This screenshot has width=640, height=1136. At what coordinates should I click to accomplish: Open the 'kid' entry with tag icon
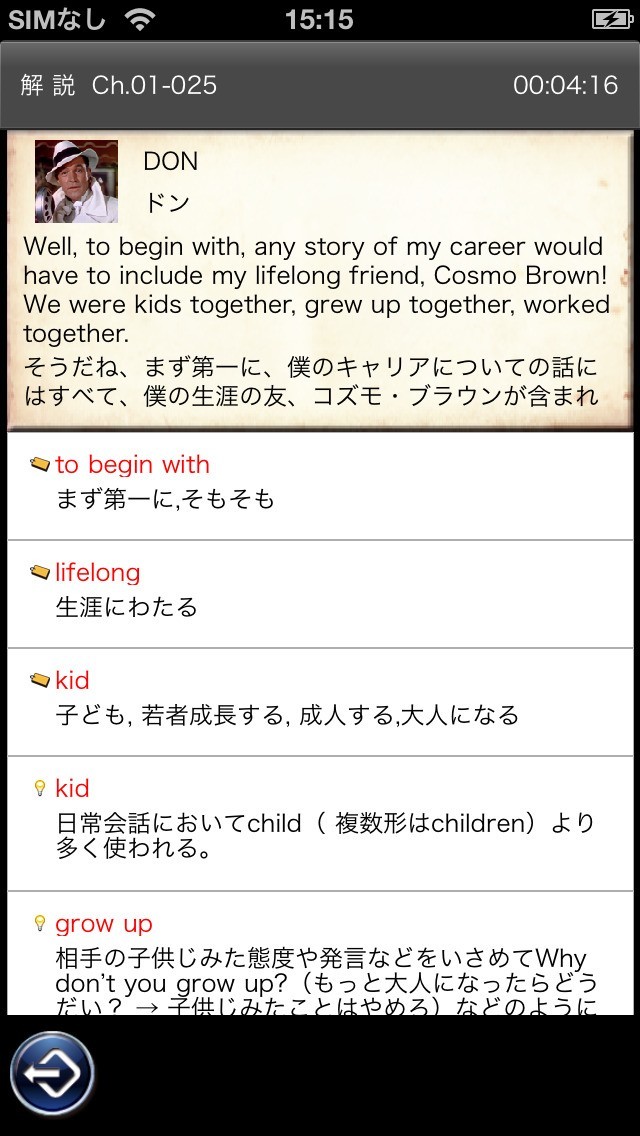tap(320, 702)
